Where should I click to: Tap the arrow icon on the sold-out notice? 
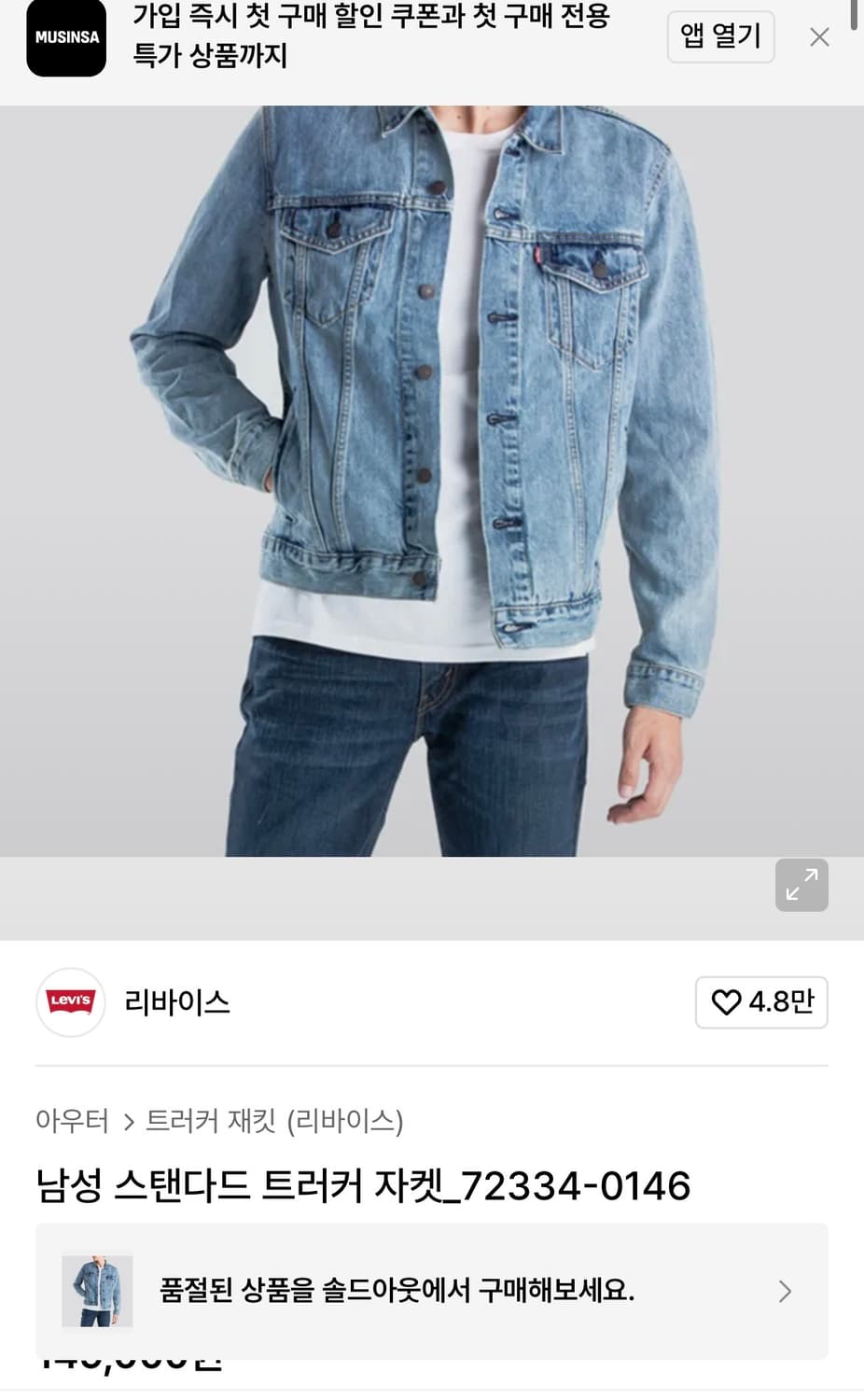[785, 1291]
